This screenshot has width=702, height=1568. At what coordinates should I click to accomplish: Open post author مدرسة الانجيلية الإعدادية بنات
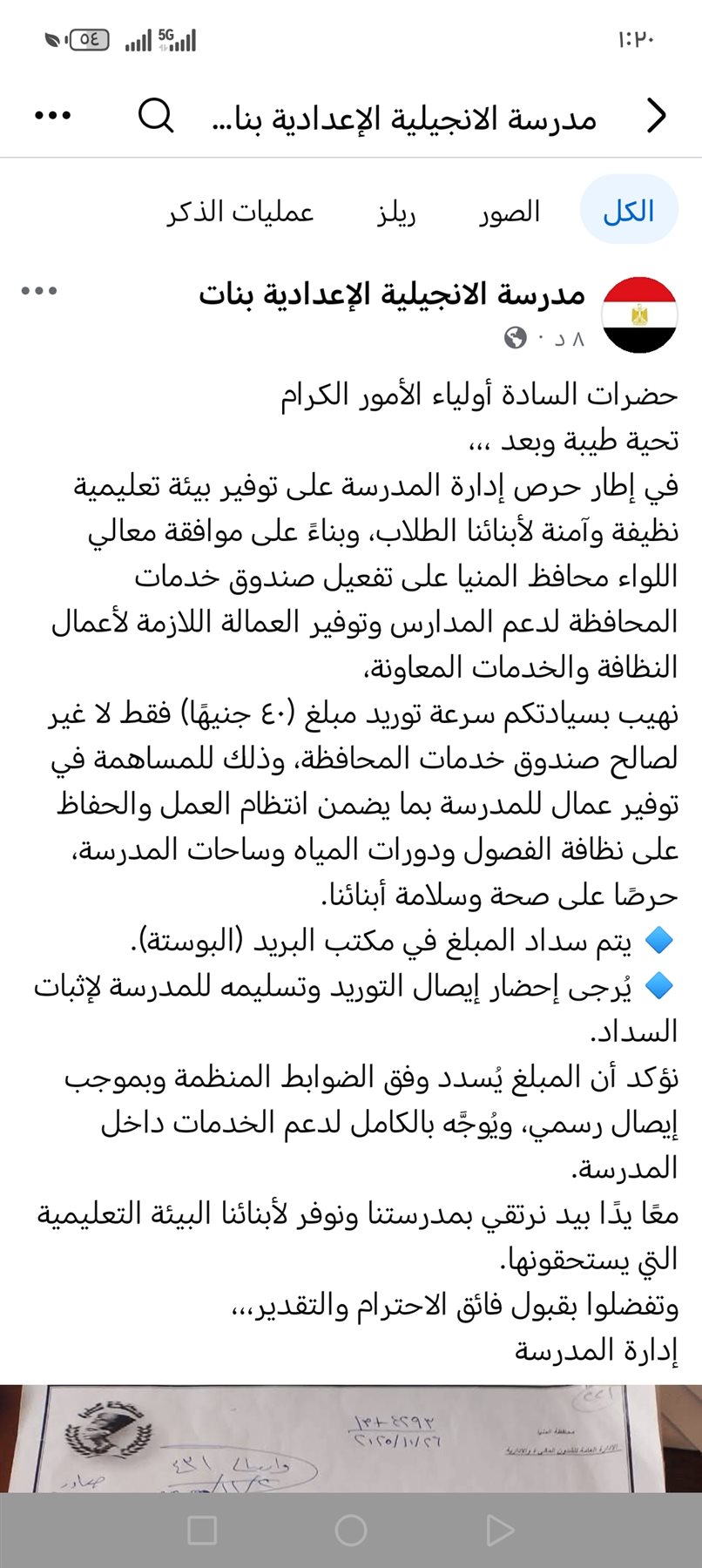coord(392,294)
